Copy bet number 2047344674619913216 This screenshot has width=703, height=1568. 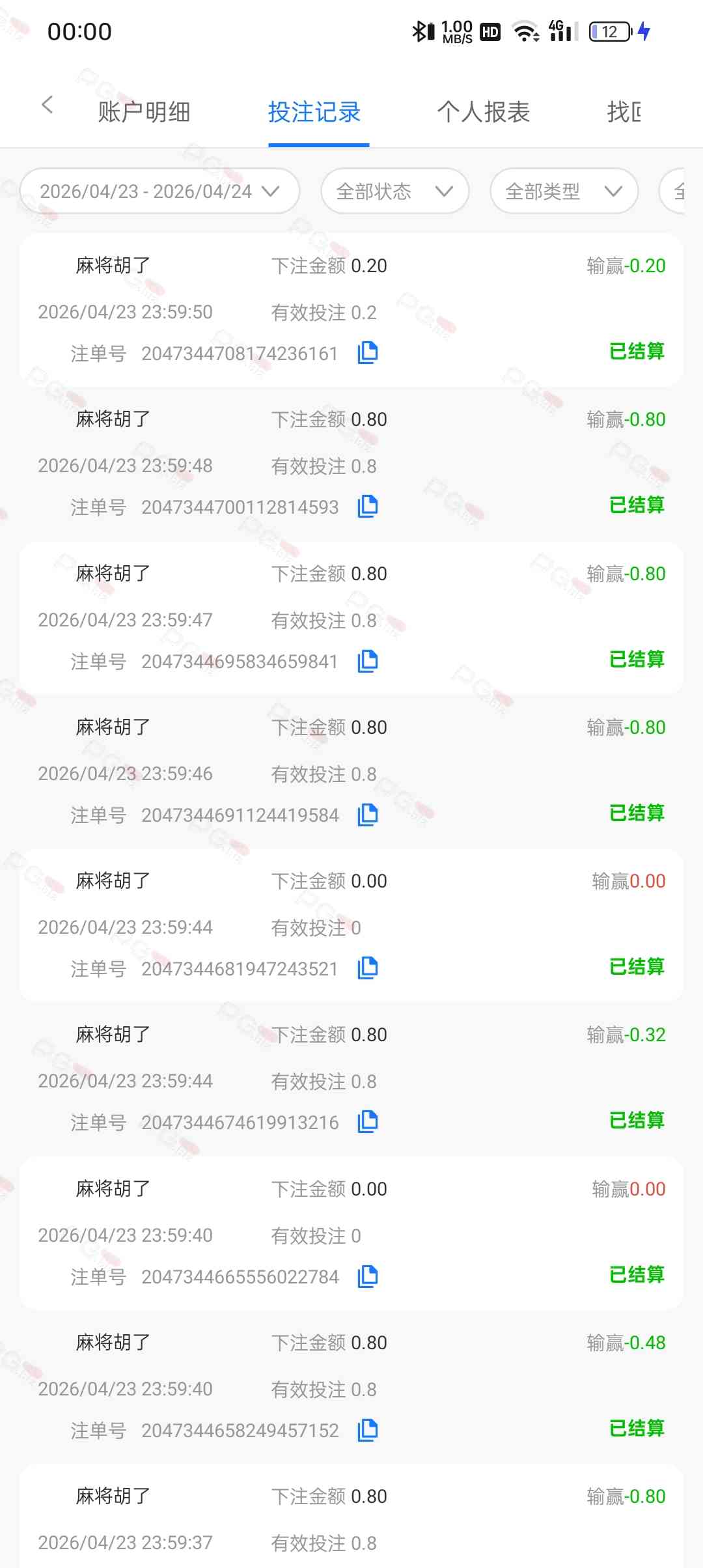368,1121
